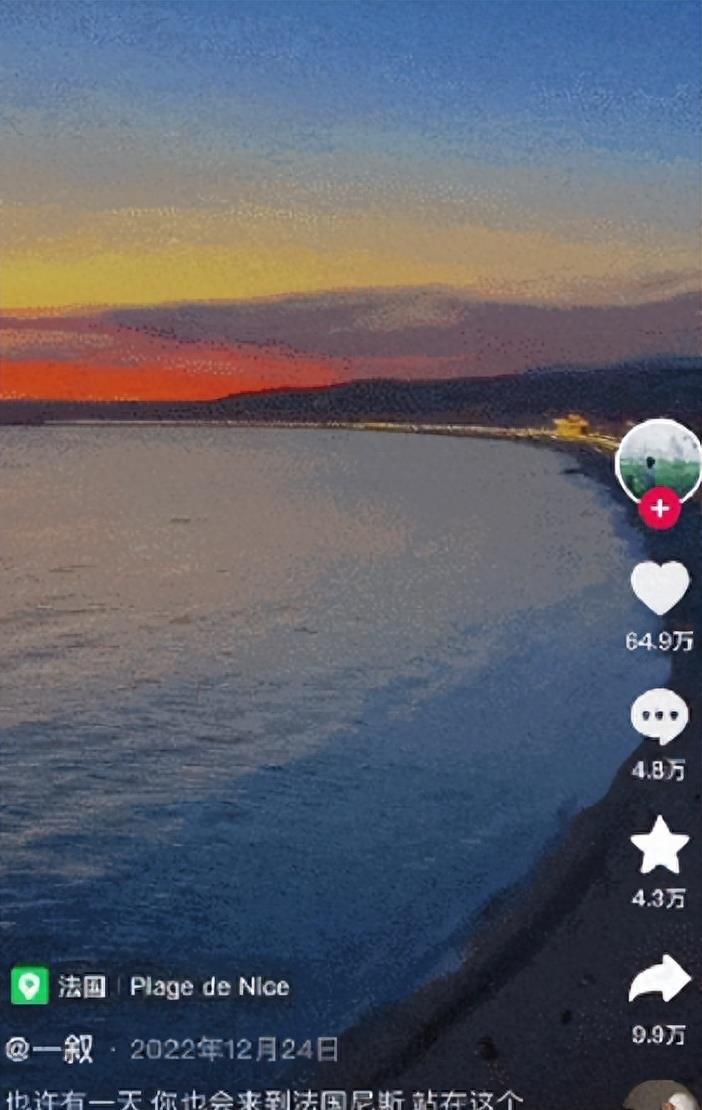The image size is (702, 1110).
Task: Open the @一叙 username
Action: (x=50, y=1049)
